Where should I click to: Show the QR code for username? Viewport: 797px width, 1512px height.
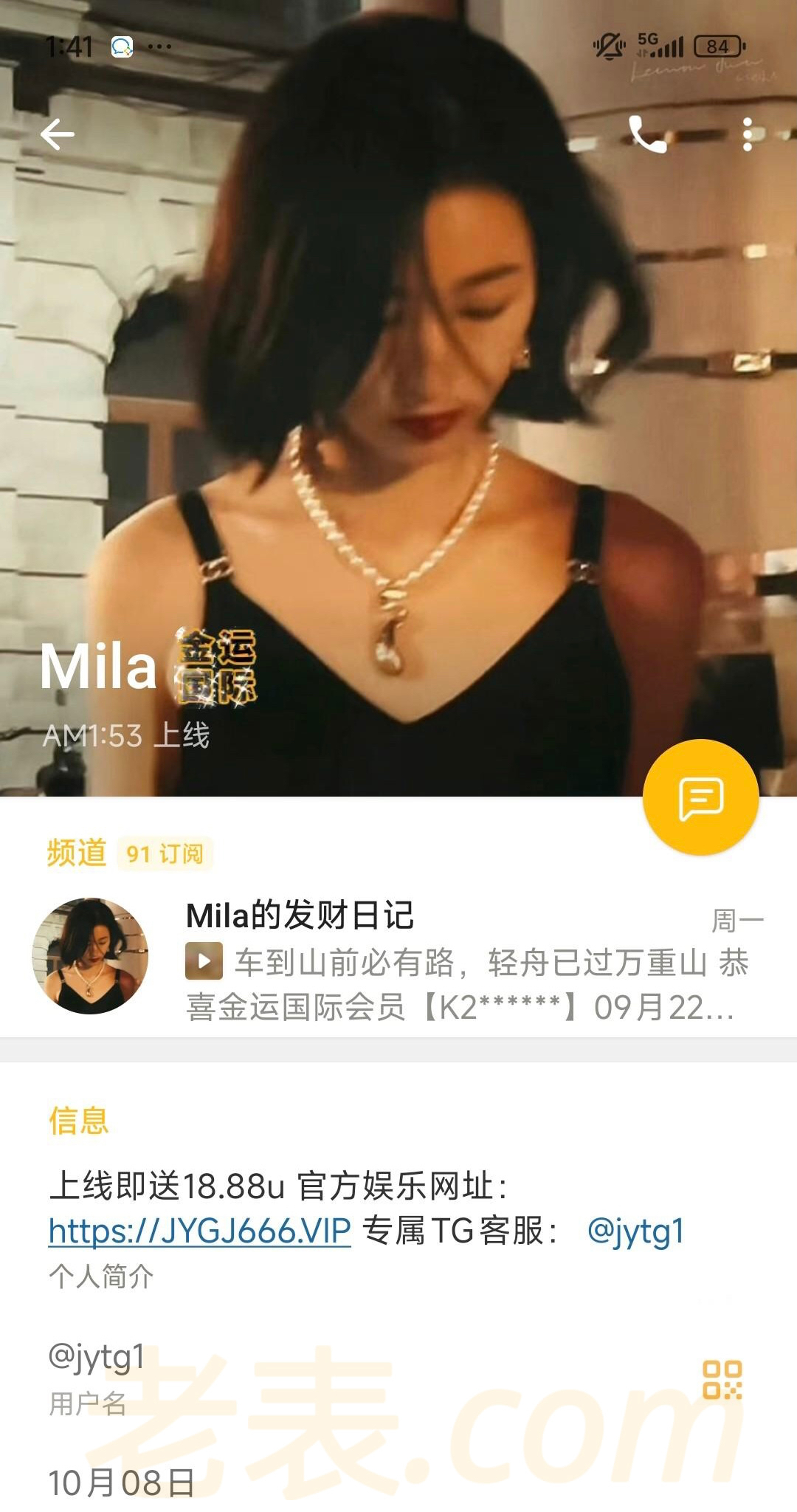coord(722,1379)
